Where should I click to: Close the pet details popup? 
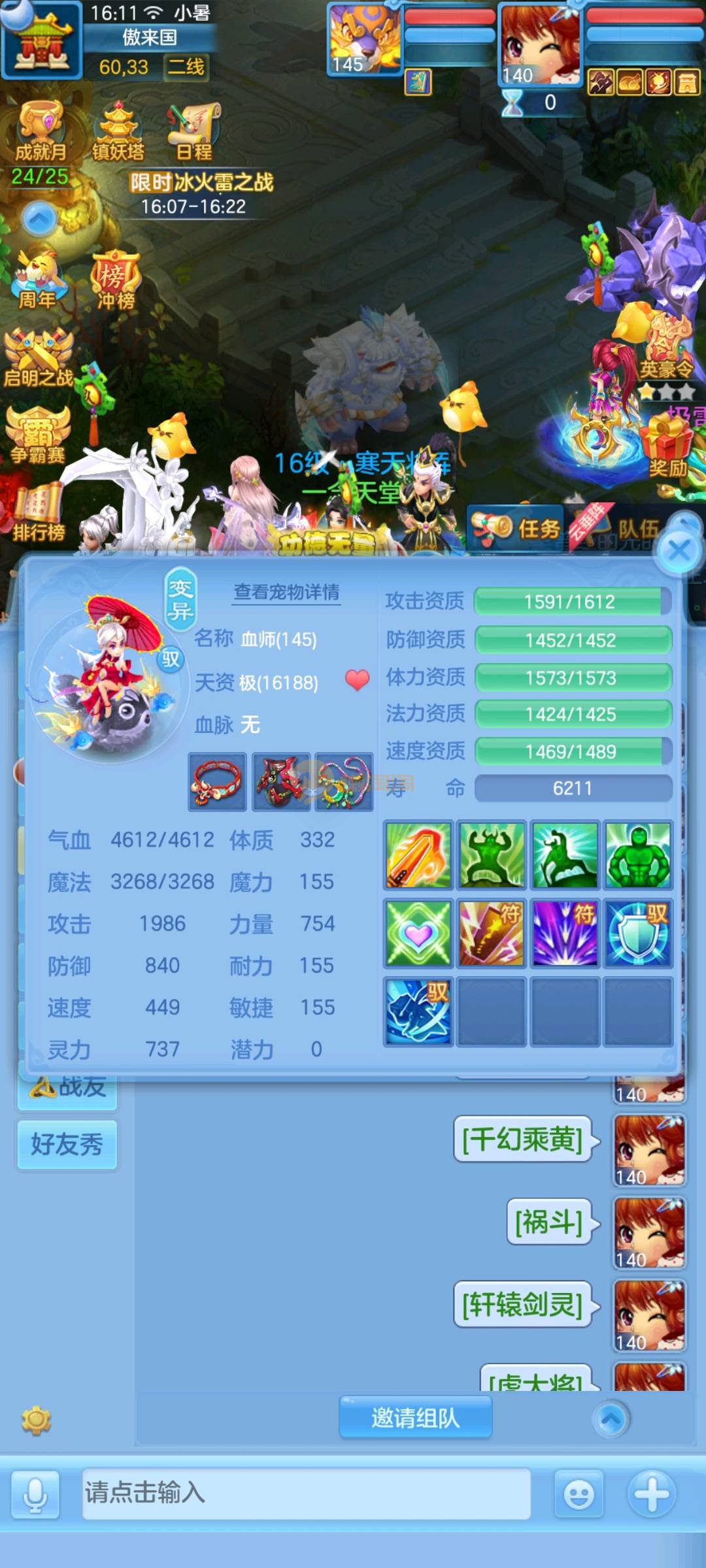[680, 551]
